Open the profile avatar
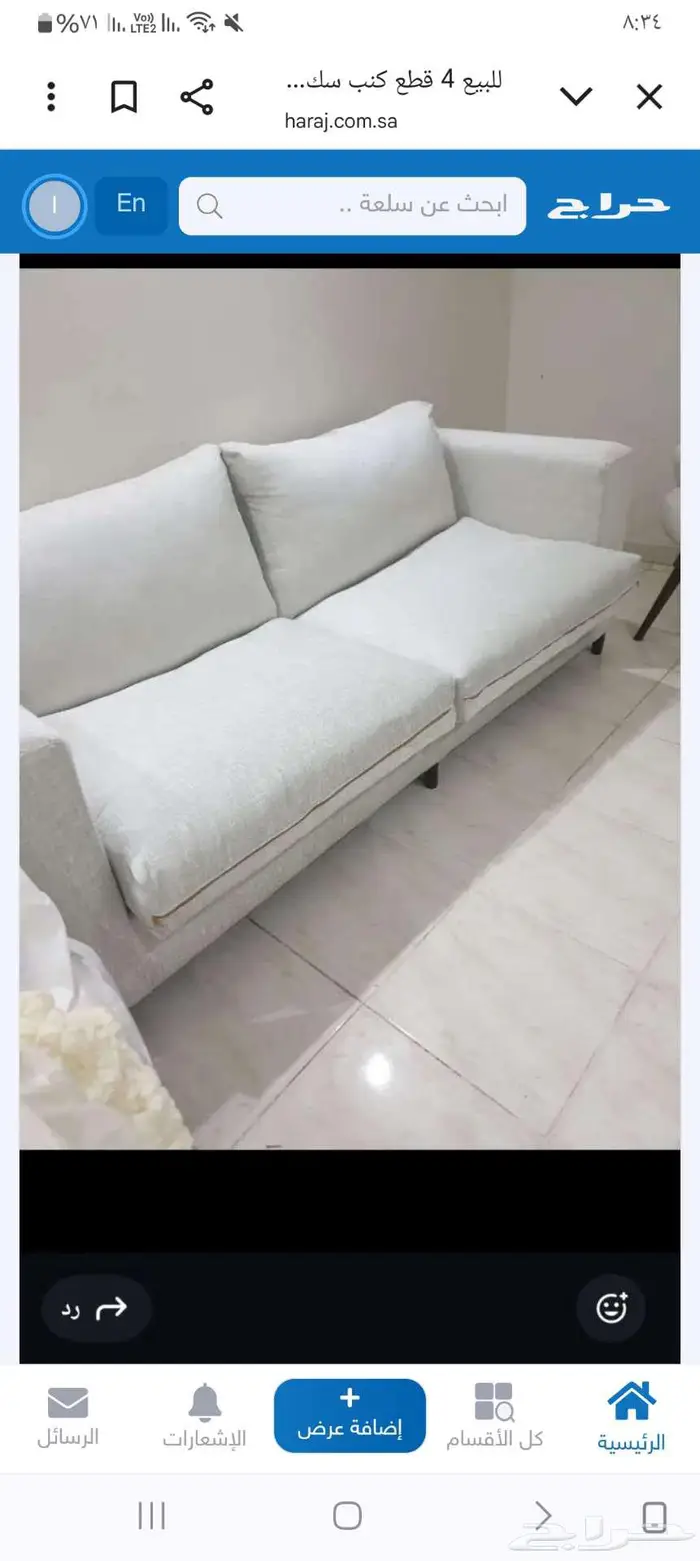This screenshot has height=1561, width=700. point(55,206)
